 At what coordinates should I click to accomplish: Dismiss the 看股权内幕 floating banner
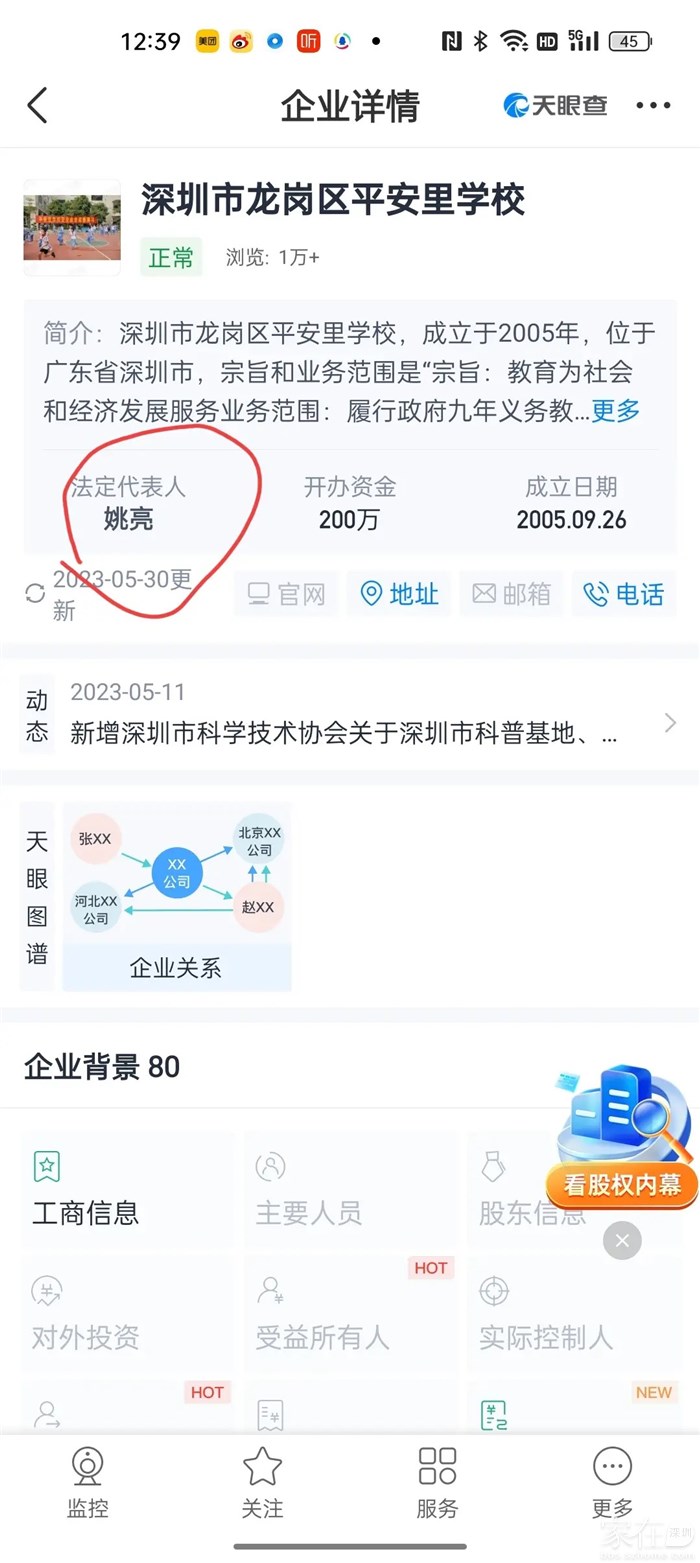click(622, 1241)
